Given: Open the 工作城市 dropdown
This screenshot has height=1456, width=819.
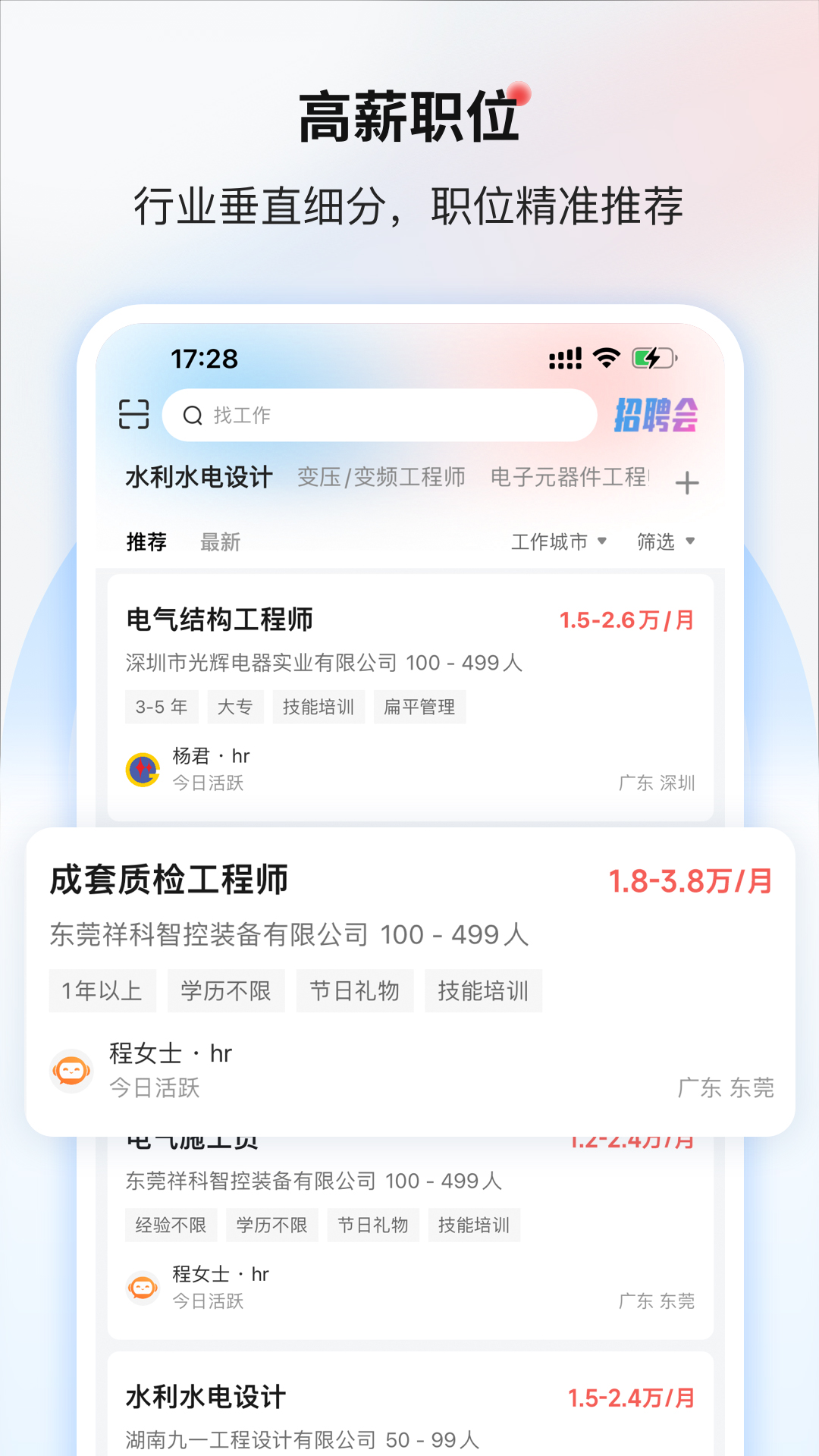Looking at the screenshot, I should point(558,541).
